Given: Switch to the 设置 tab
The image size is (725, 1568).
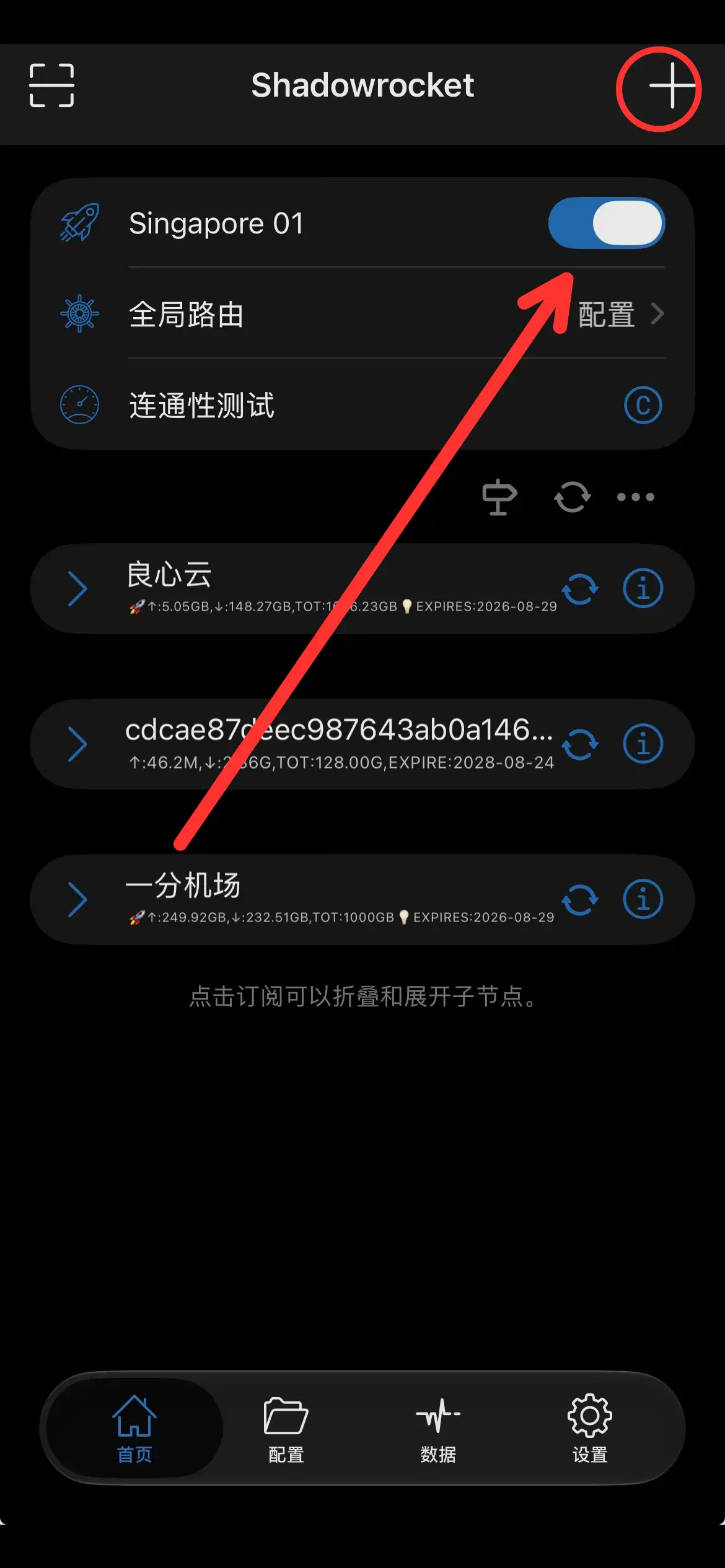Looking at the screenshot, I should coord(590,1428).
